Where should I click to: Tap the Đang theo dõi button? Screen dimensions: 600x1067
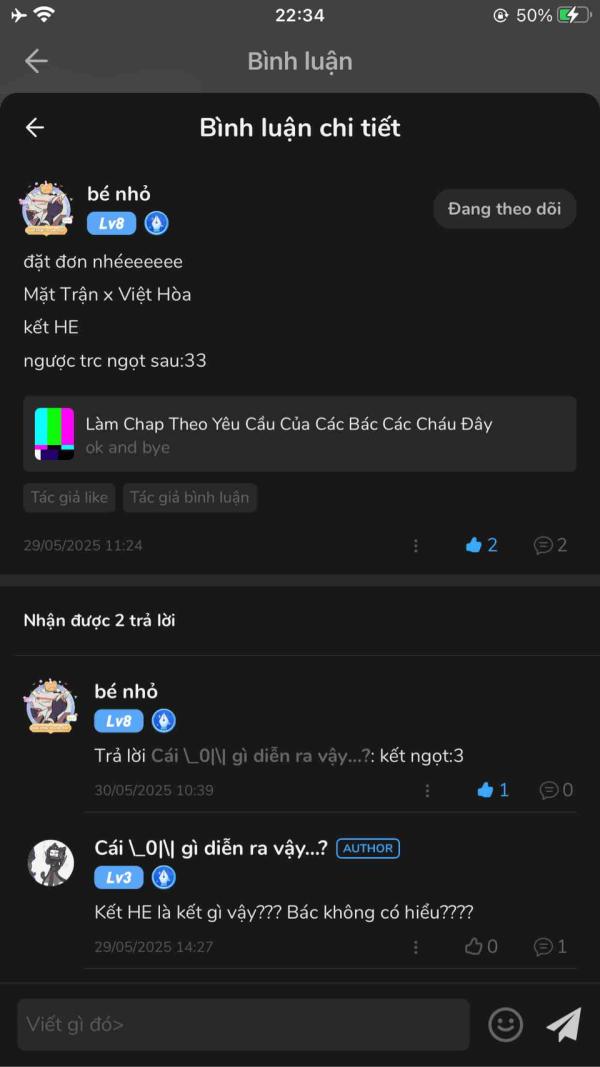click(504, 209)
